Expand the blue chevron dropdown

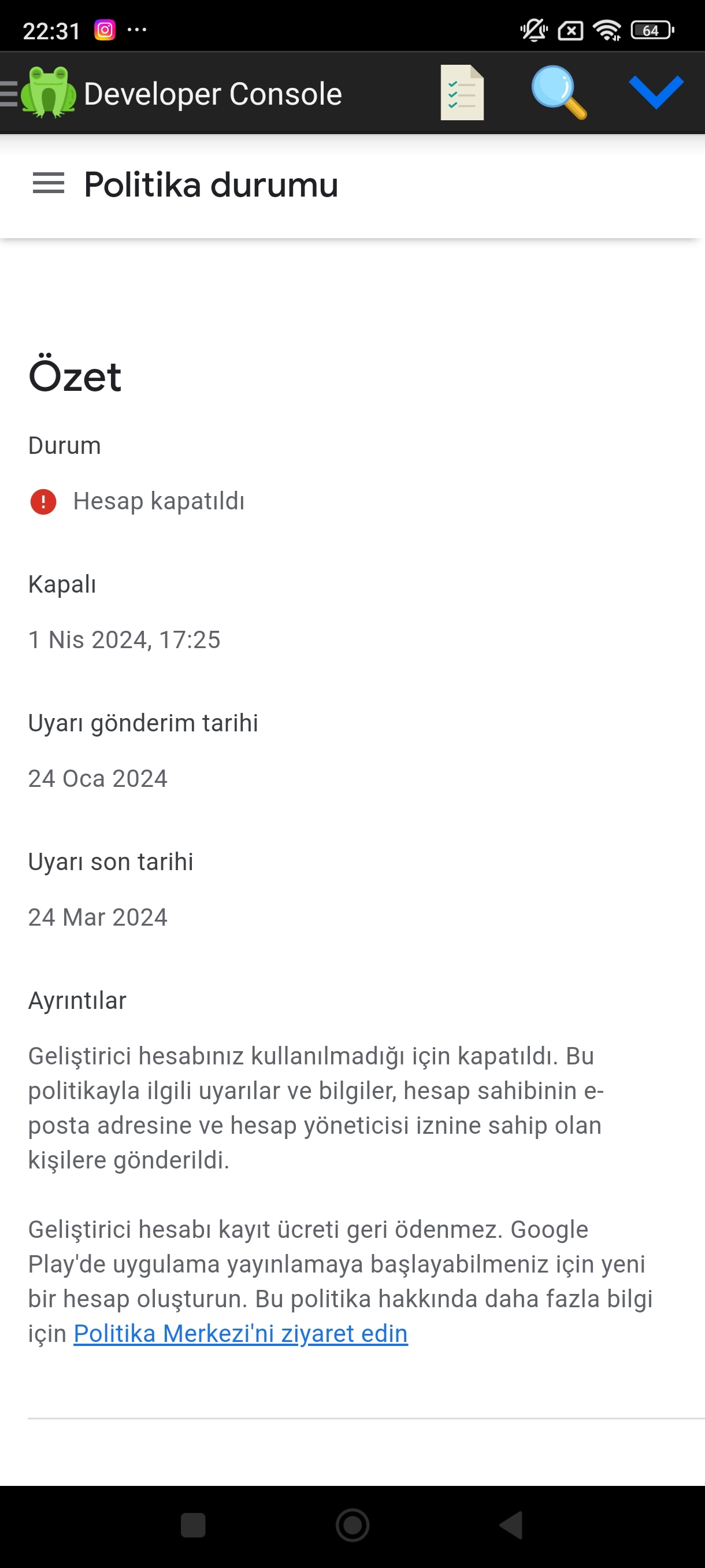(656, 93)
